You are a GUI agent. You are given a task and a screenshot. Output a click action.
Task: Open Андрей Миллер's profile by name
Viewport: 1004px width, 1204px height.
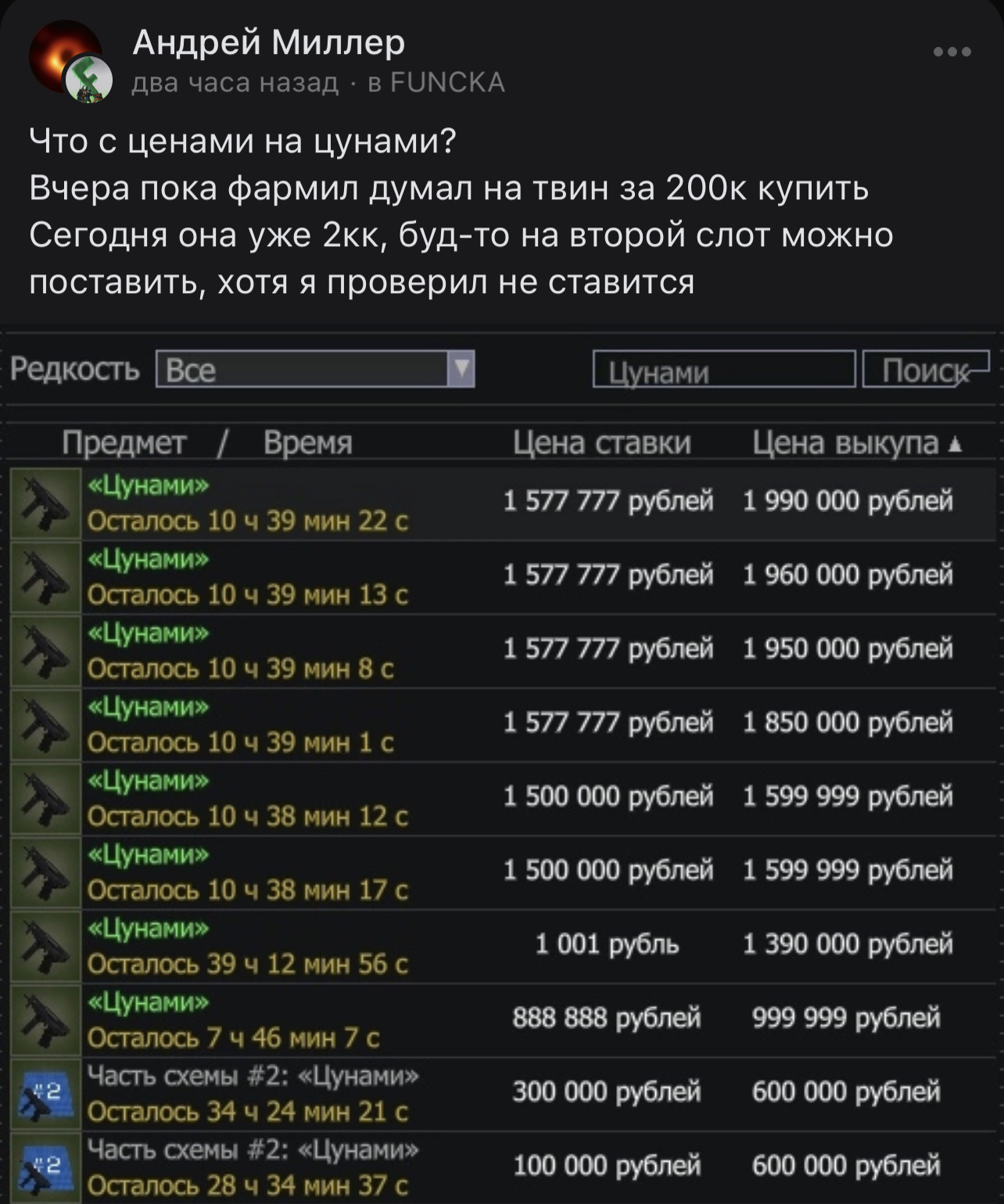point(268,42)
